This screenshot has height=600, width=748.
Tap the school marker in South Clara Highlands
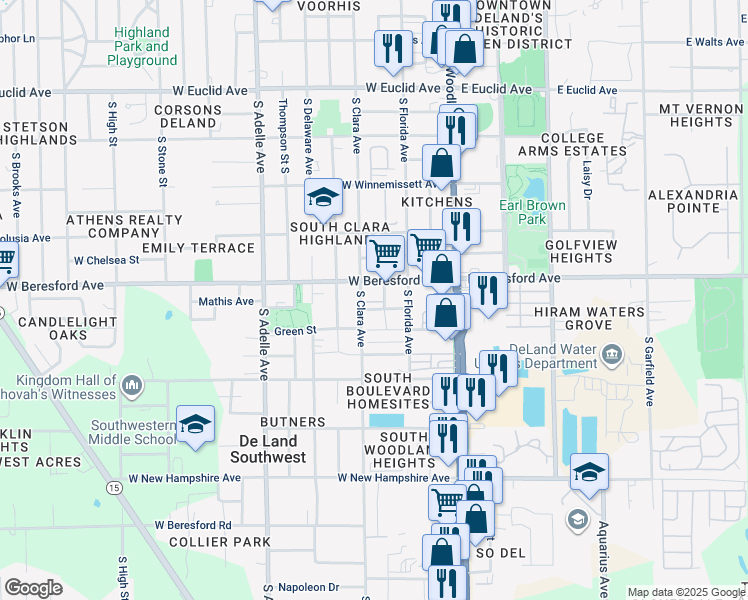point(323,198)
